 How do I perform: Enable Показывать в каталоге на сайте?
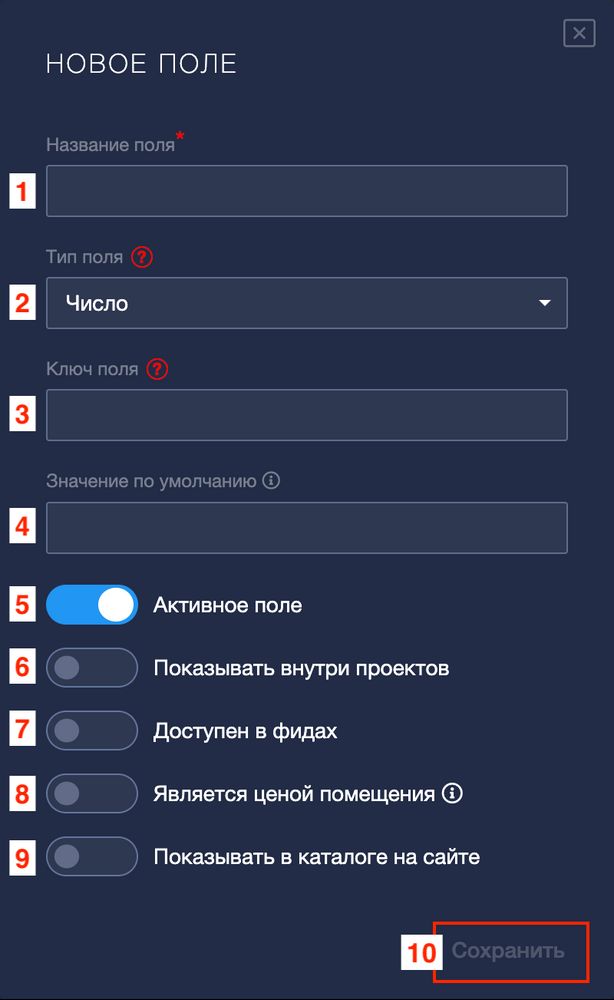click(x=92, y=857)
